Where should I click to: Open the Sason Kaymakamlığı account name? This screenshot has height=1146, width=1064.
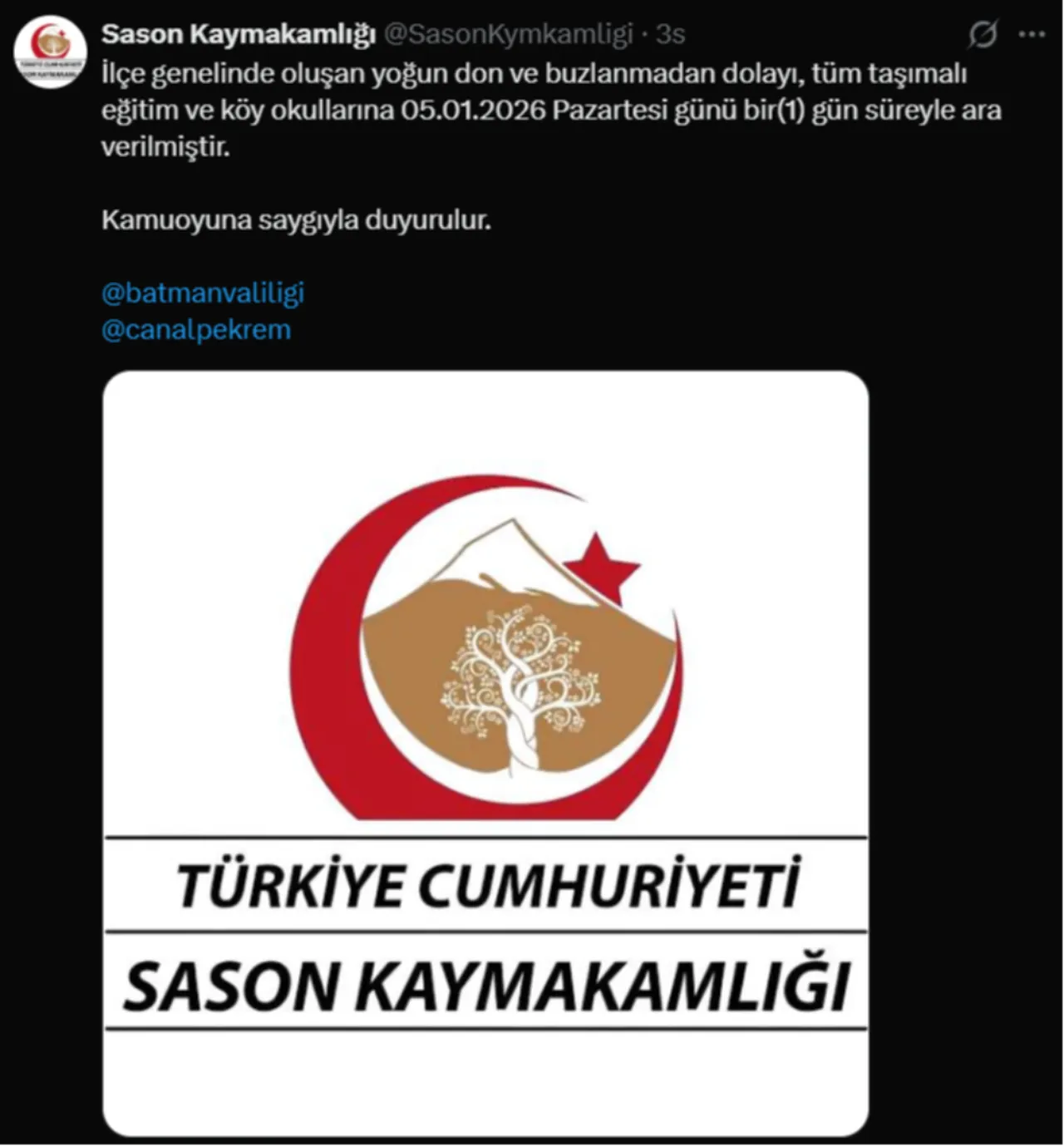239,34
